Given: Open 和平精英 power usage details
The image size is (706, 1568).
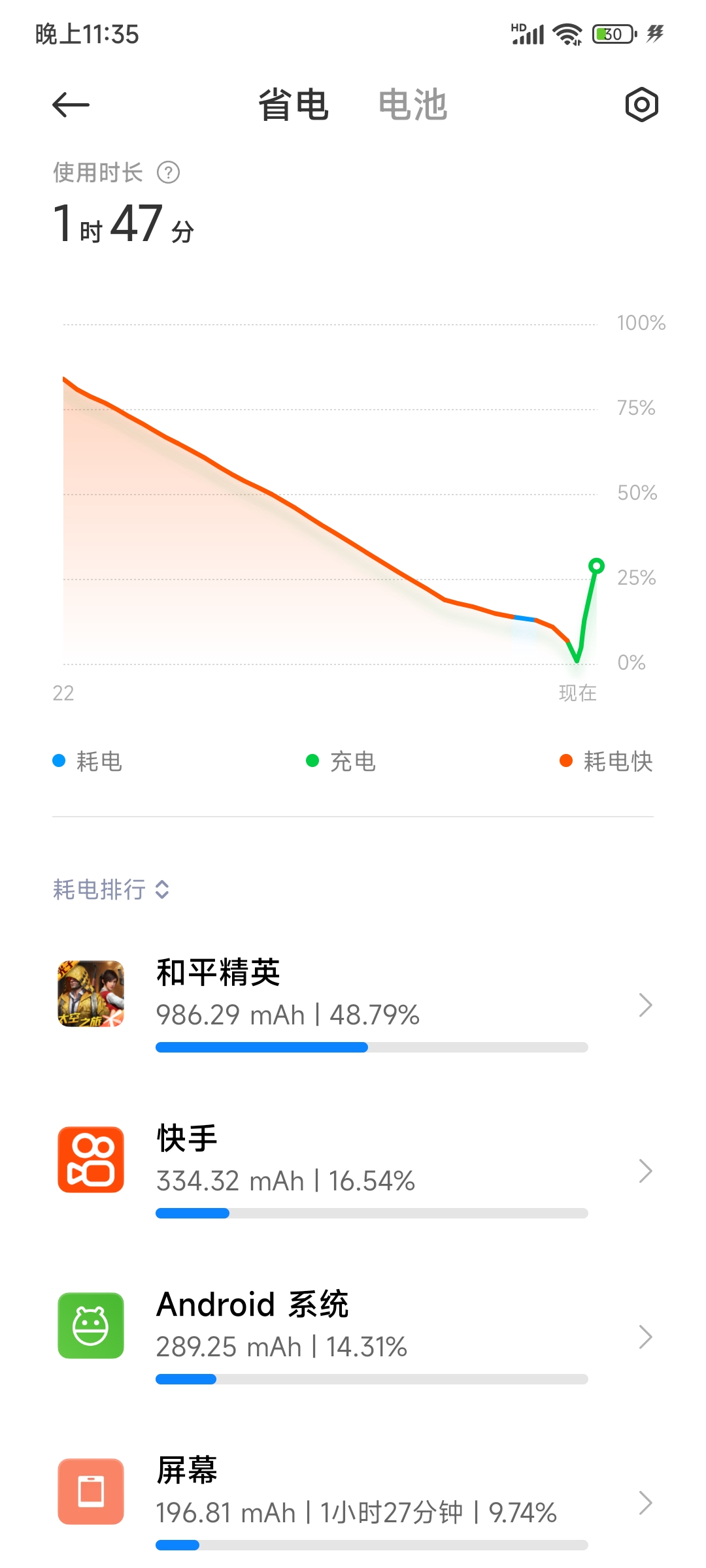Looking at the screenshot, I should [x=353, y=1004].
